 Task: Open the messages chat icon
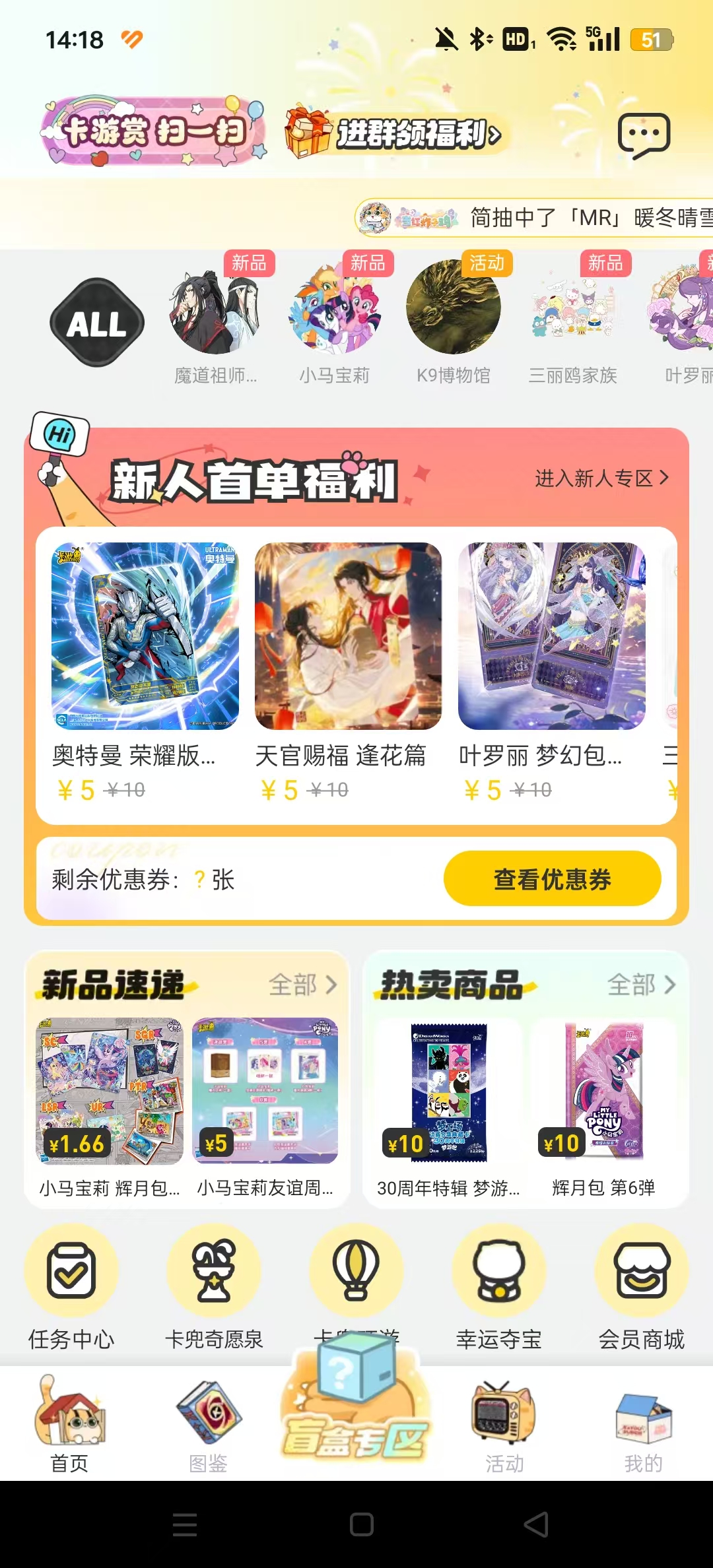coord(643,135)
